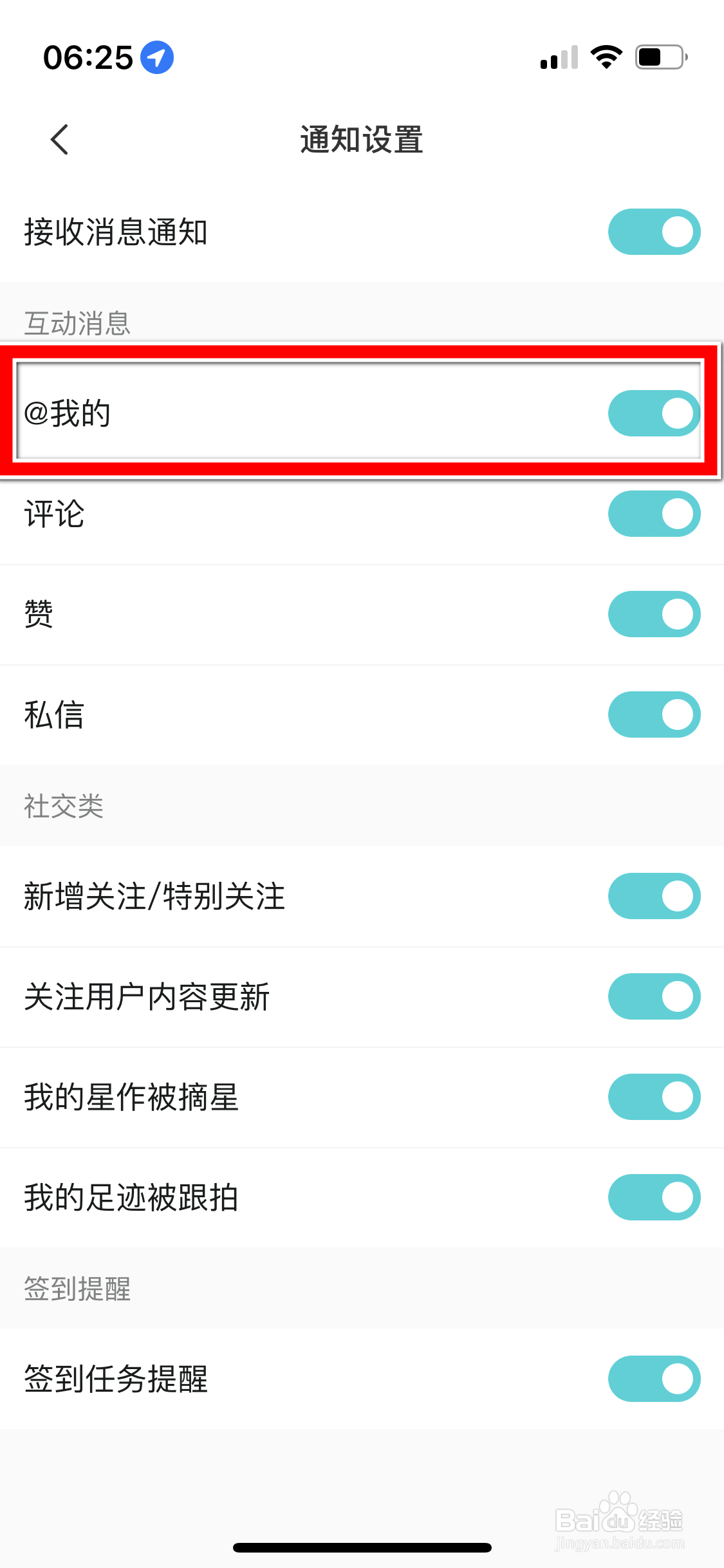
Task: Toggle 关注用户内容更新 off
Action: [654, 996]
